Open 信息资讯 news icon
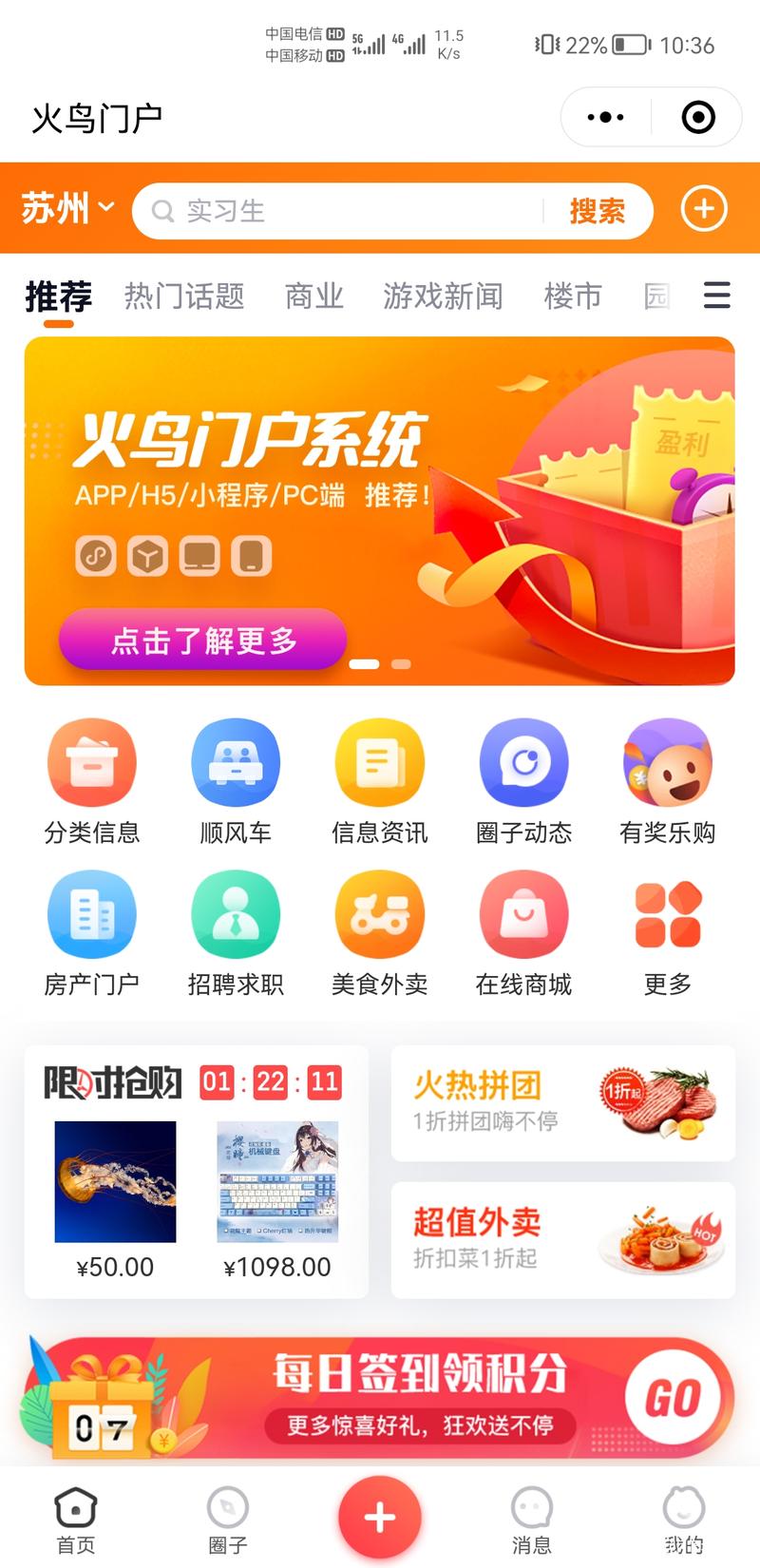The image size is (760, 1568). [380, 763]
